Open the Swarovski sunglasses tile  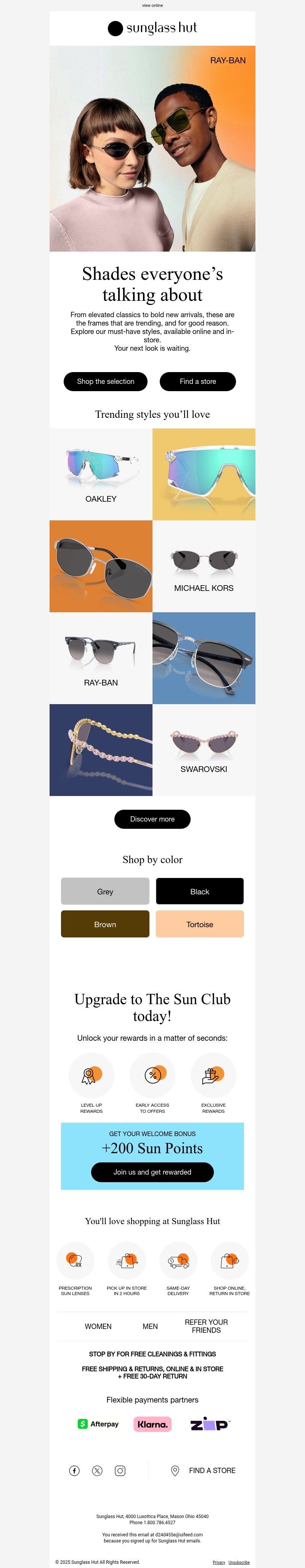coord(203,749)
